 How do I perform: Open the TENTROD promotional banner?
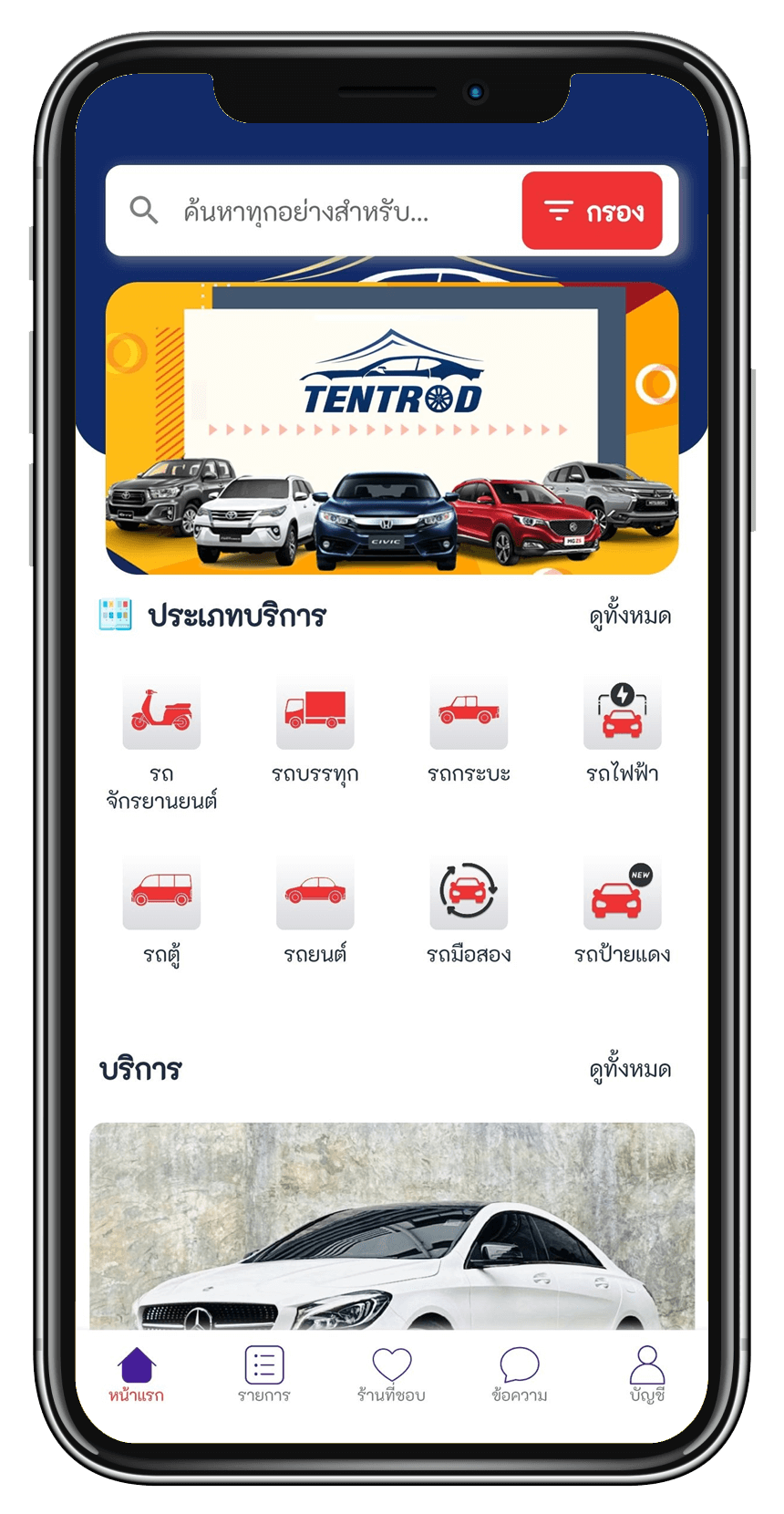[x=392, y=429]
